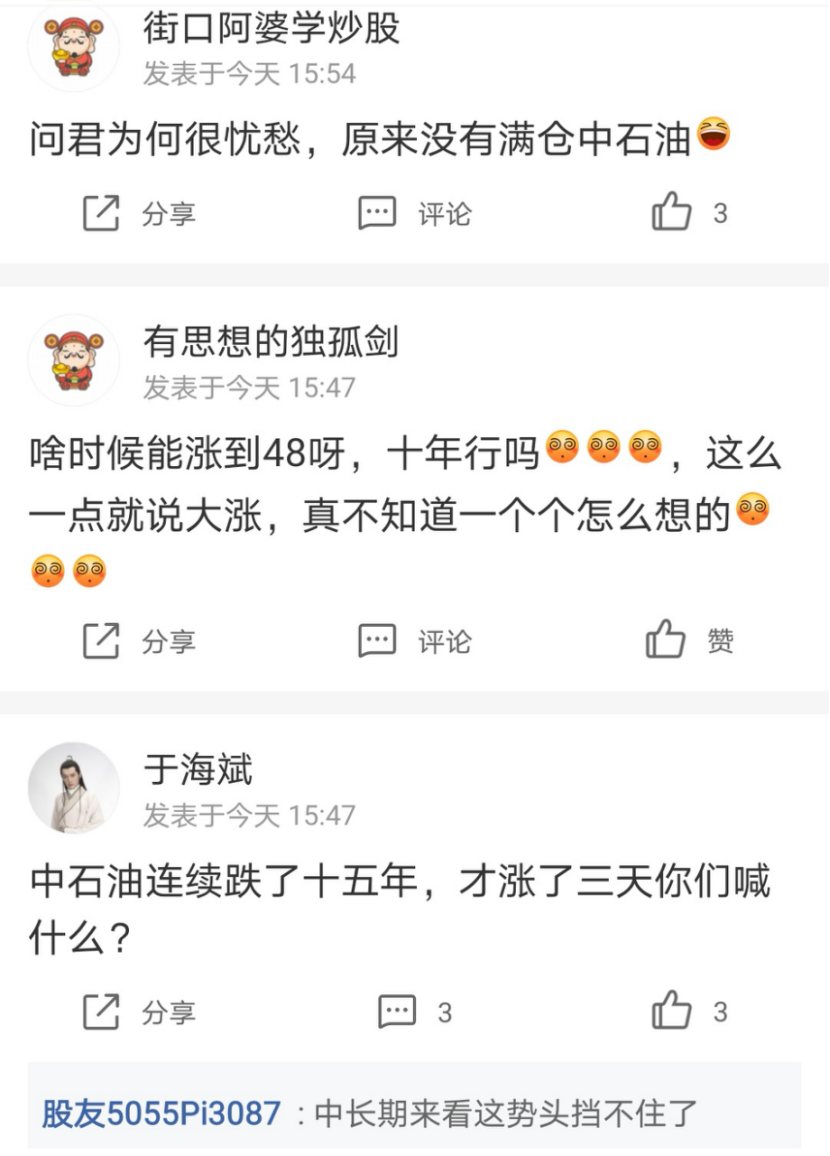Open username 有思想的独孤剑
Image resolution: width=830 pixels, height=1156 pixels.
click(270, 342)
